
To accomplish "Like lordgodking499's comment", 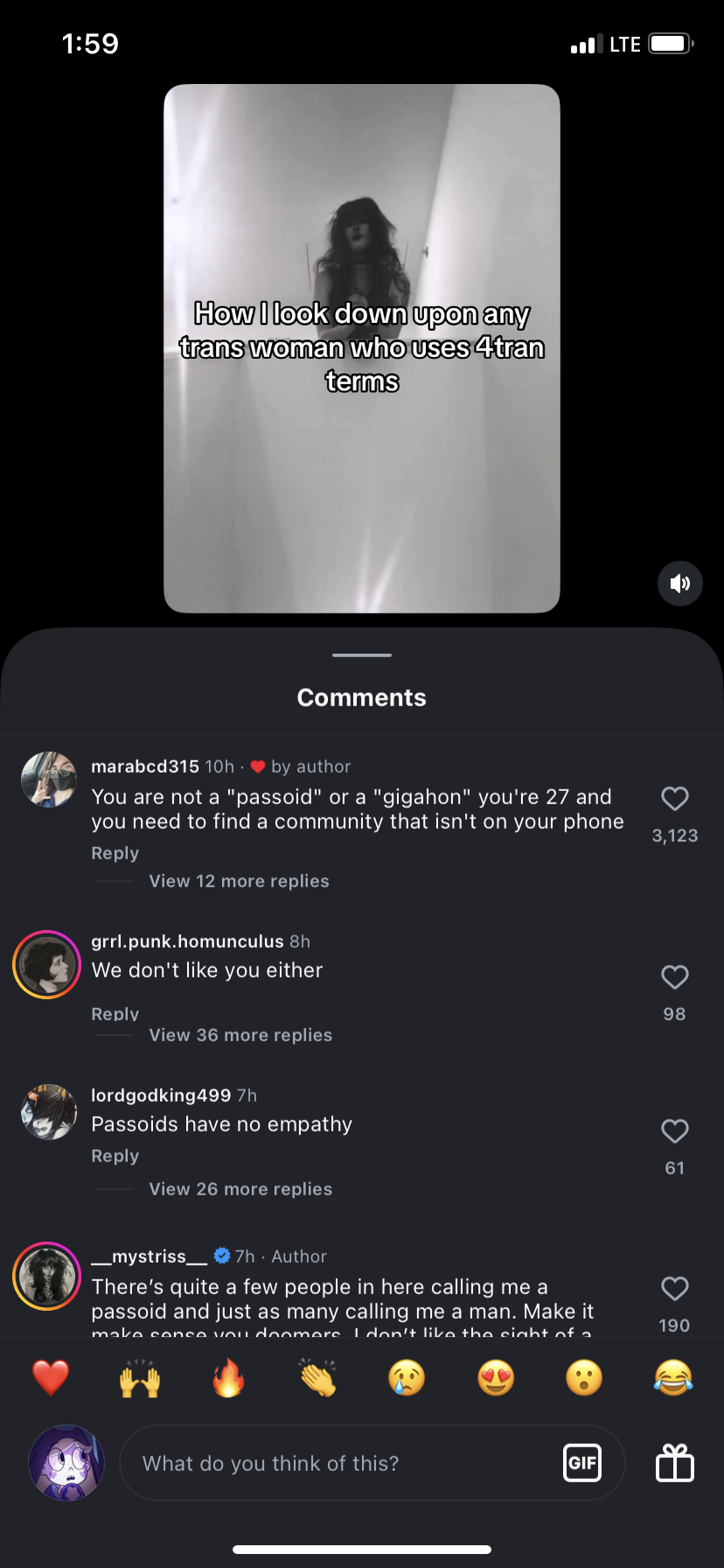I will point(674,1131).
